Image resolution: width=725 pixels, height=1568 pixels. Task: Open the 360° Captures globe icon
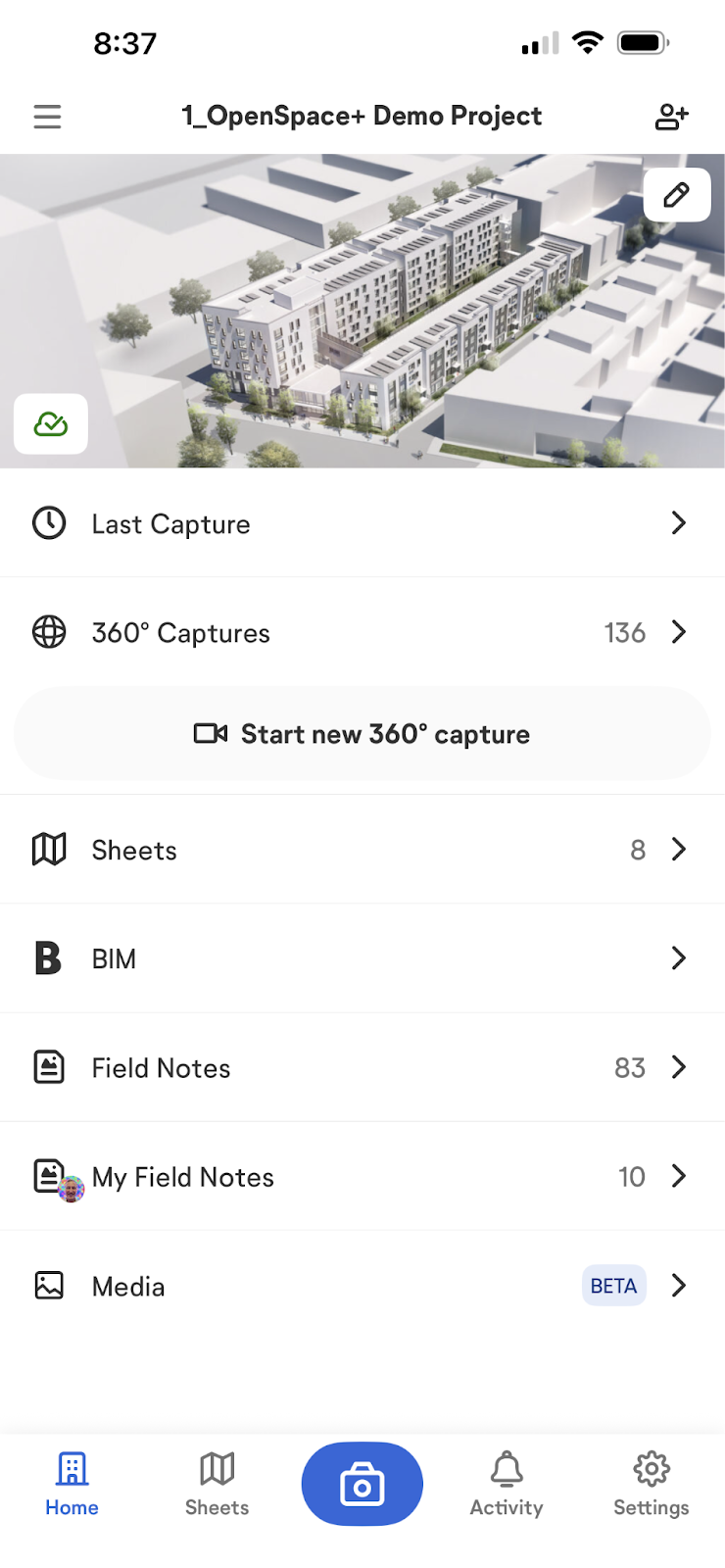(49, 632)
